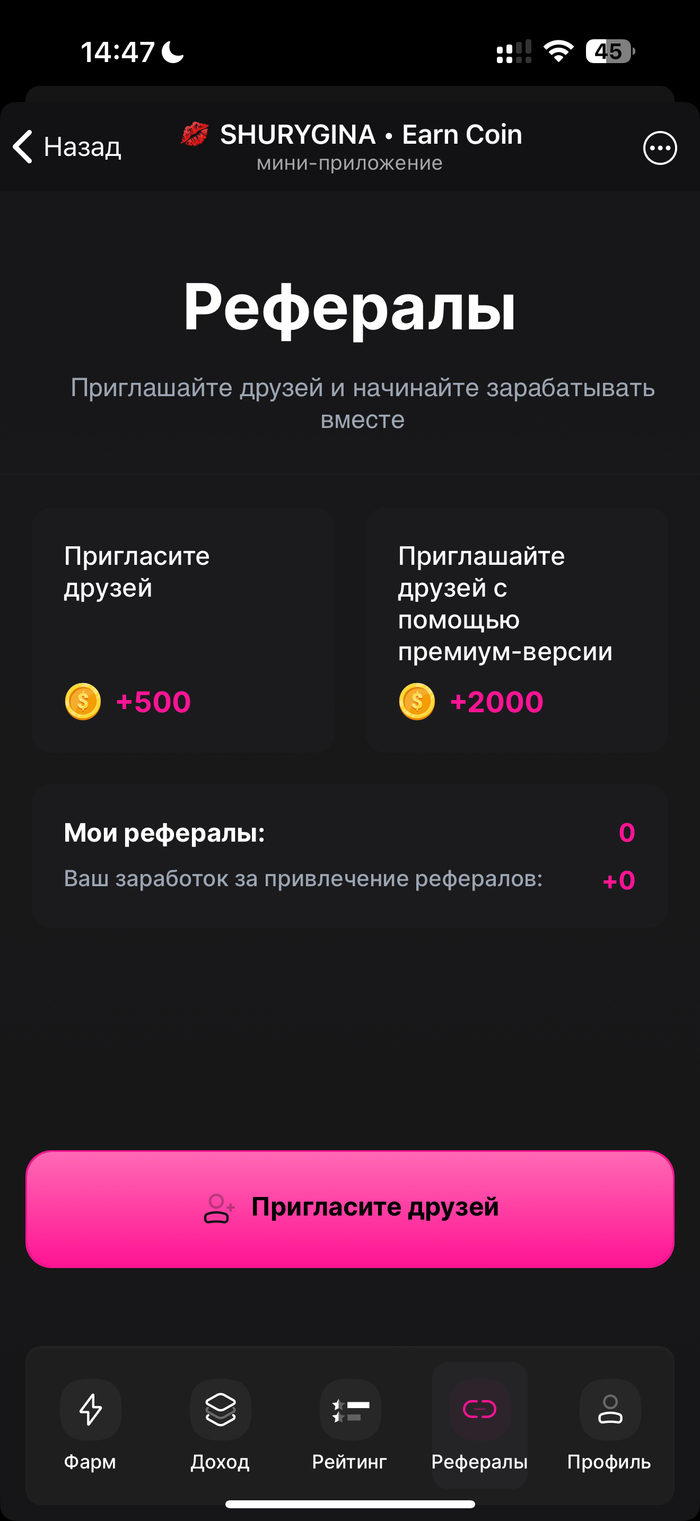Viewport: 700px width, 1521px height.
Task: Open the Профиль tab
Action: [x=609, y=1426]
